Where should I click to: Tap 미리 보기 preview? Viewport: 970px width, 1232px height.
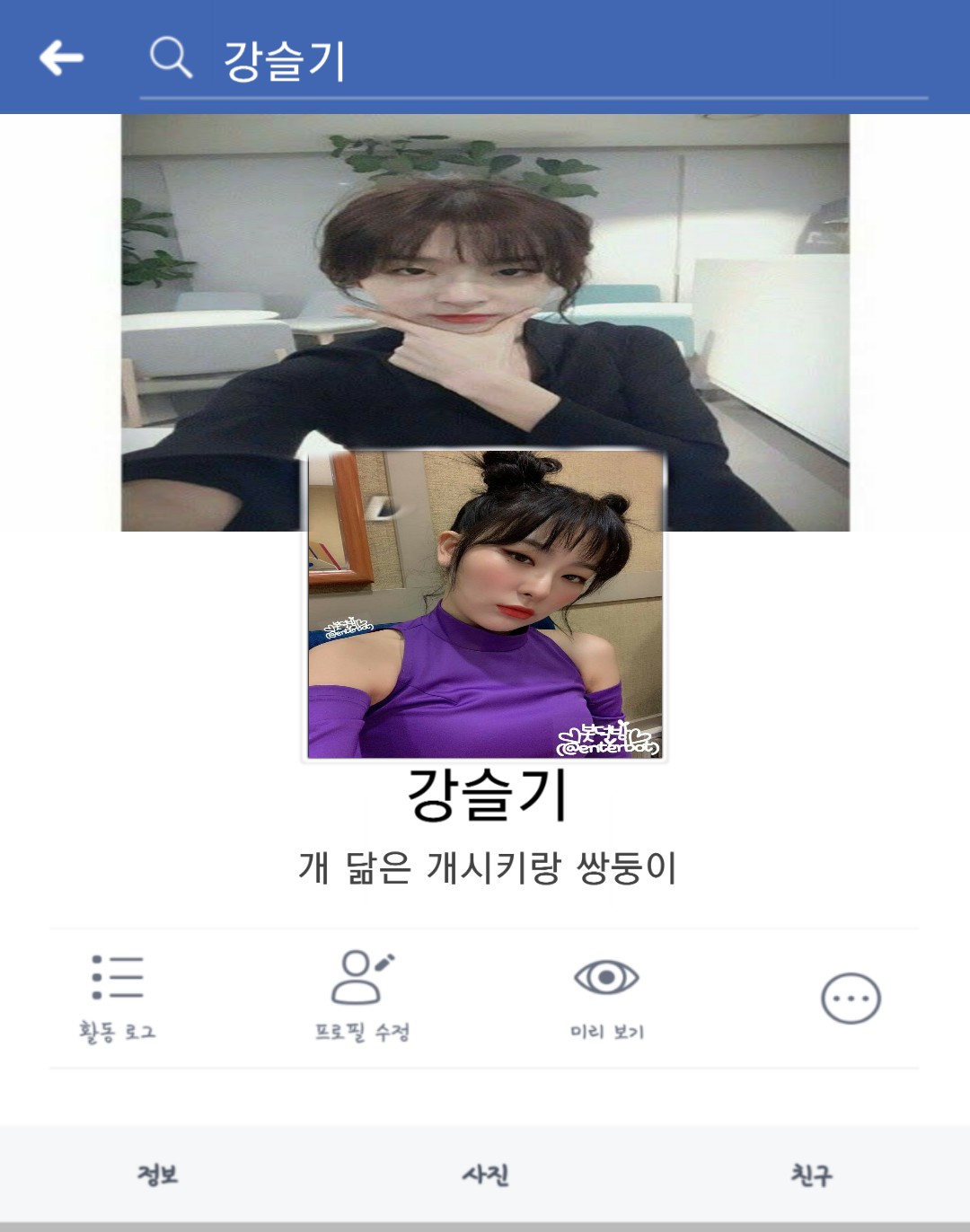[606, 997]
